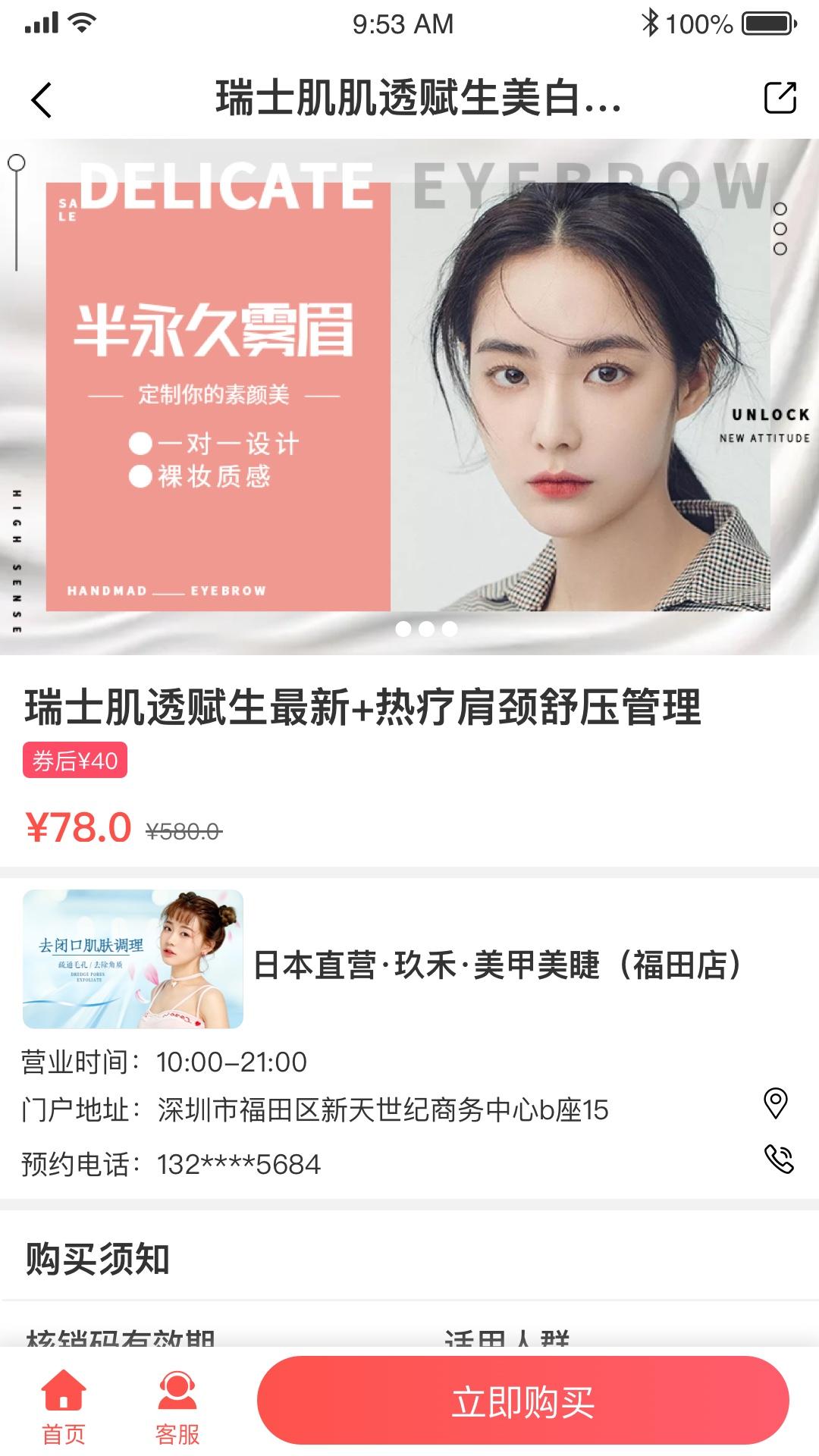Tap the 券后¥40 coupon tag
This screenshot has width=819, height=1456.
pyautogui.click(x=75, y=761)
